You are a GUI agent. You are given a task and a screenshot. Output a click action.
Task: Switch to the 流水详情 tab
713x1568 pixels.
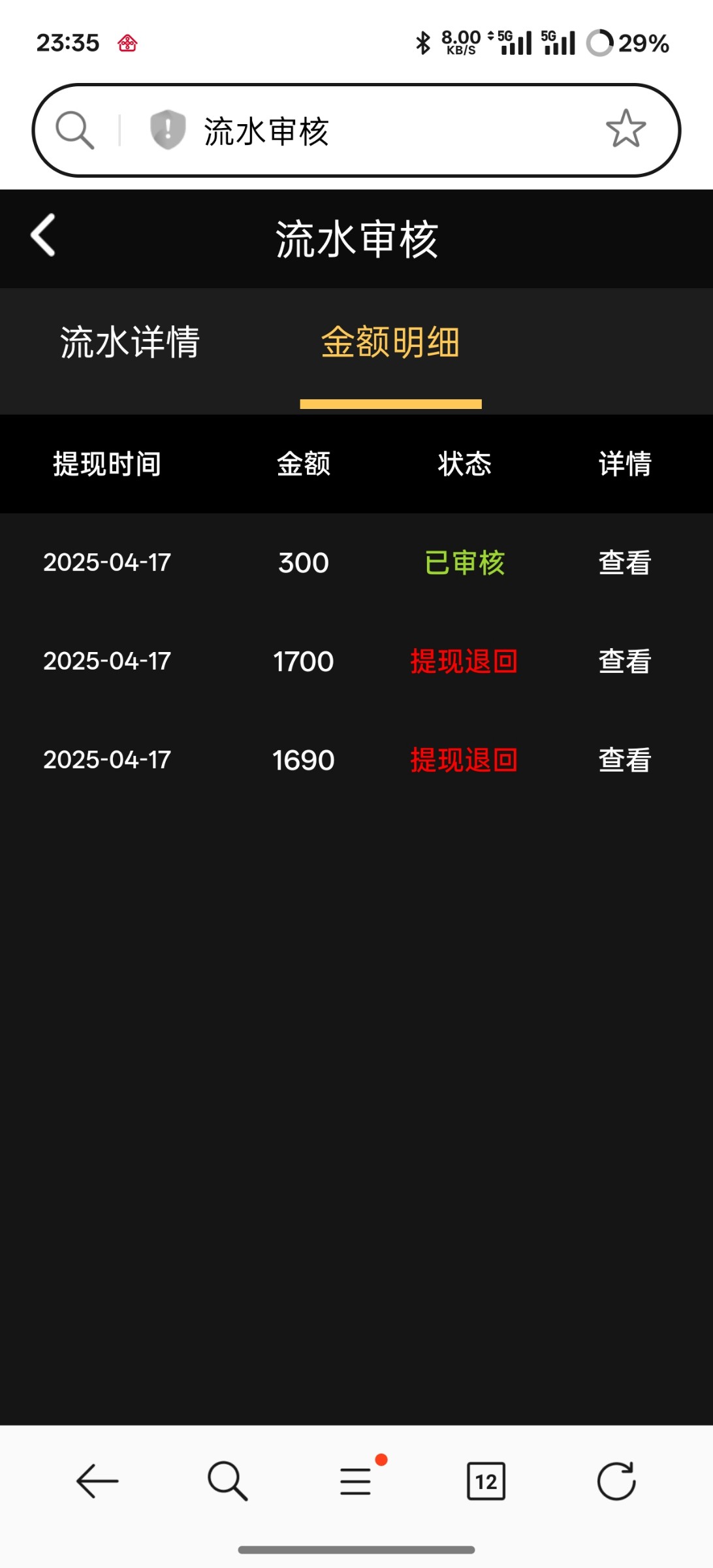click(x=129, y=342)
